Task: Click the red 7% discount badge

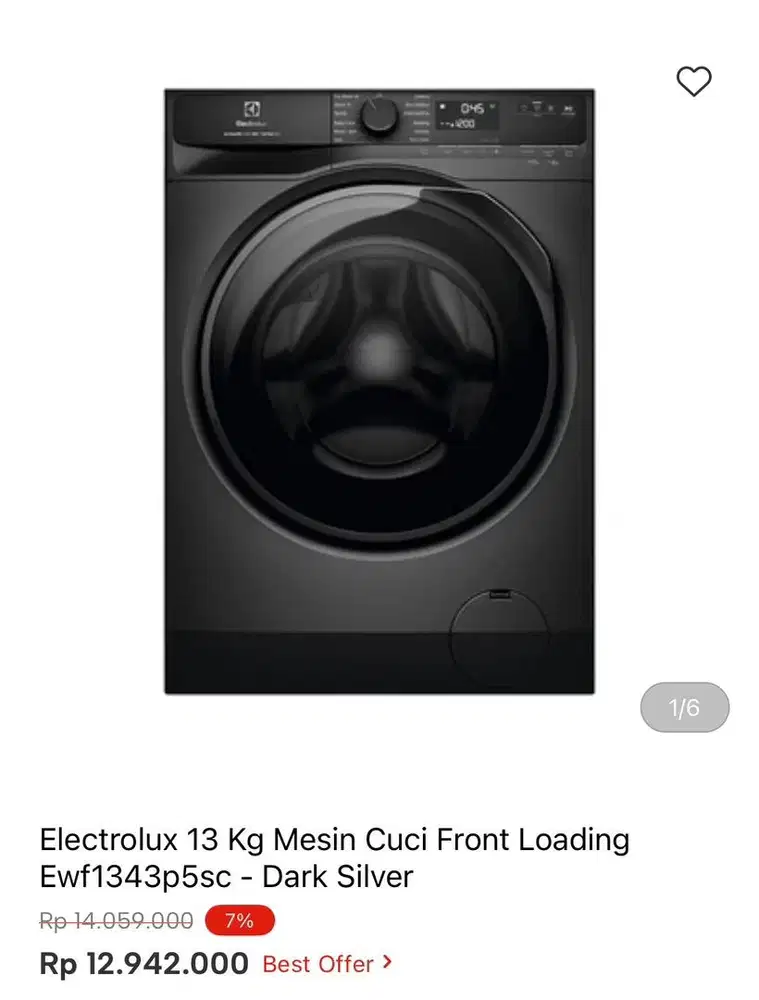Action: tap(239, 920)
